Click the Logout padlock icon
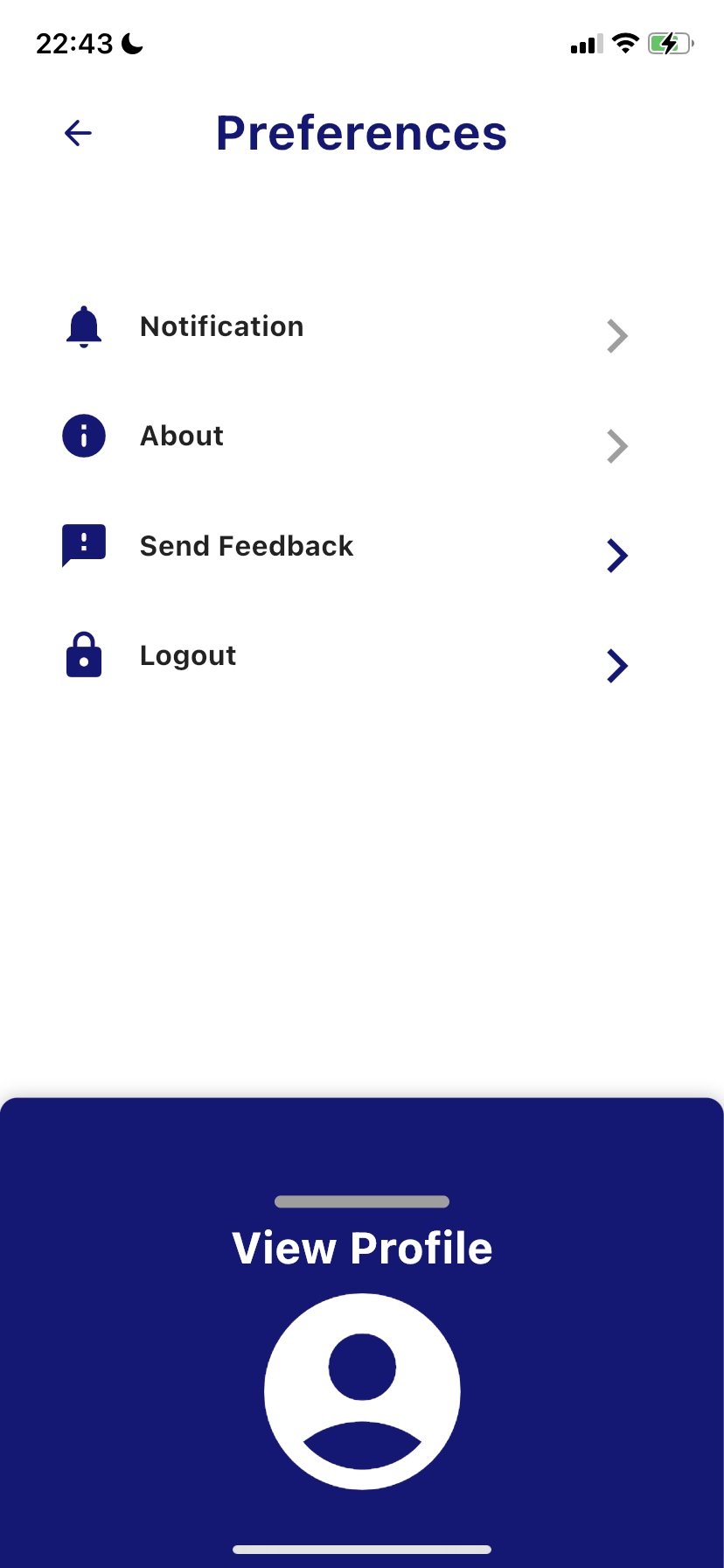 [x=83, y=654]
